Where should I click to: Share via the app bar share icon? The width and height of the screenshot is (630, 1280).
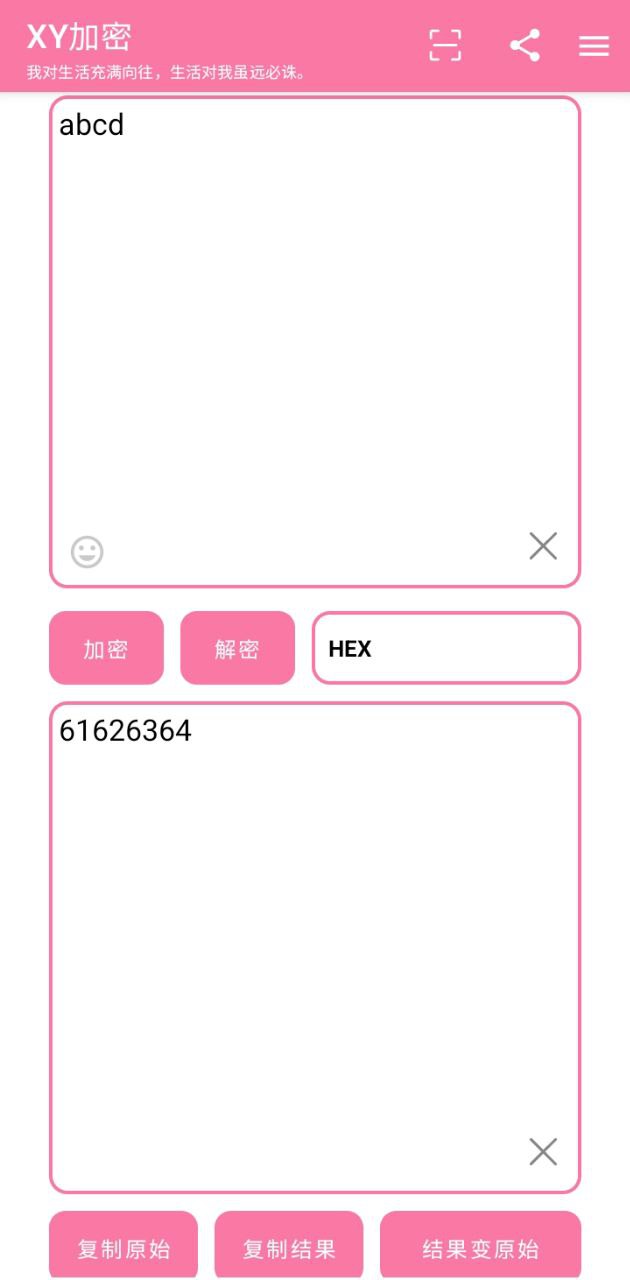(524, 46)
